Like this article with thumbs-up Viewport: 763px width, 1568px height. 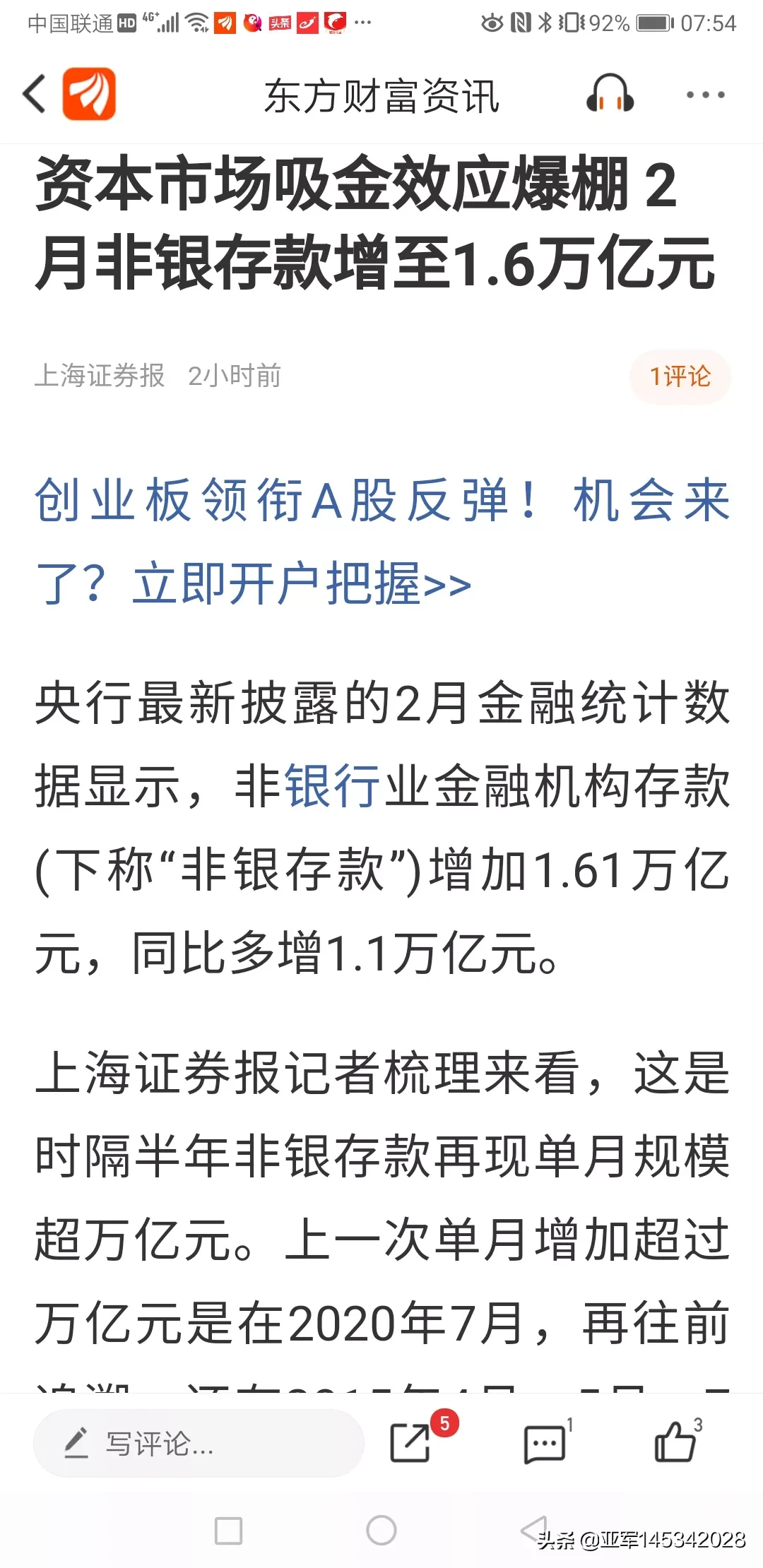click(x=675, y=1441)
